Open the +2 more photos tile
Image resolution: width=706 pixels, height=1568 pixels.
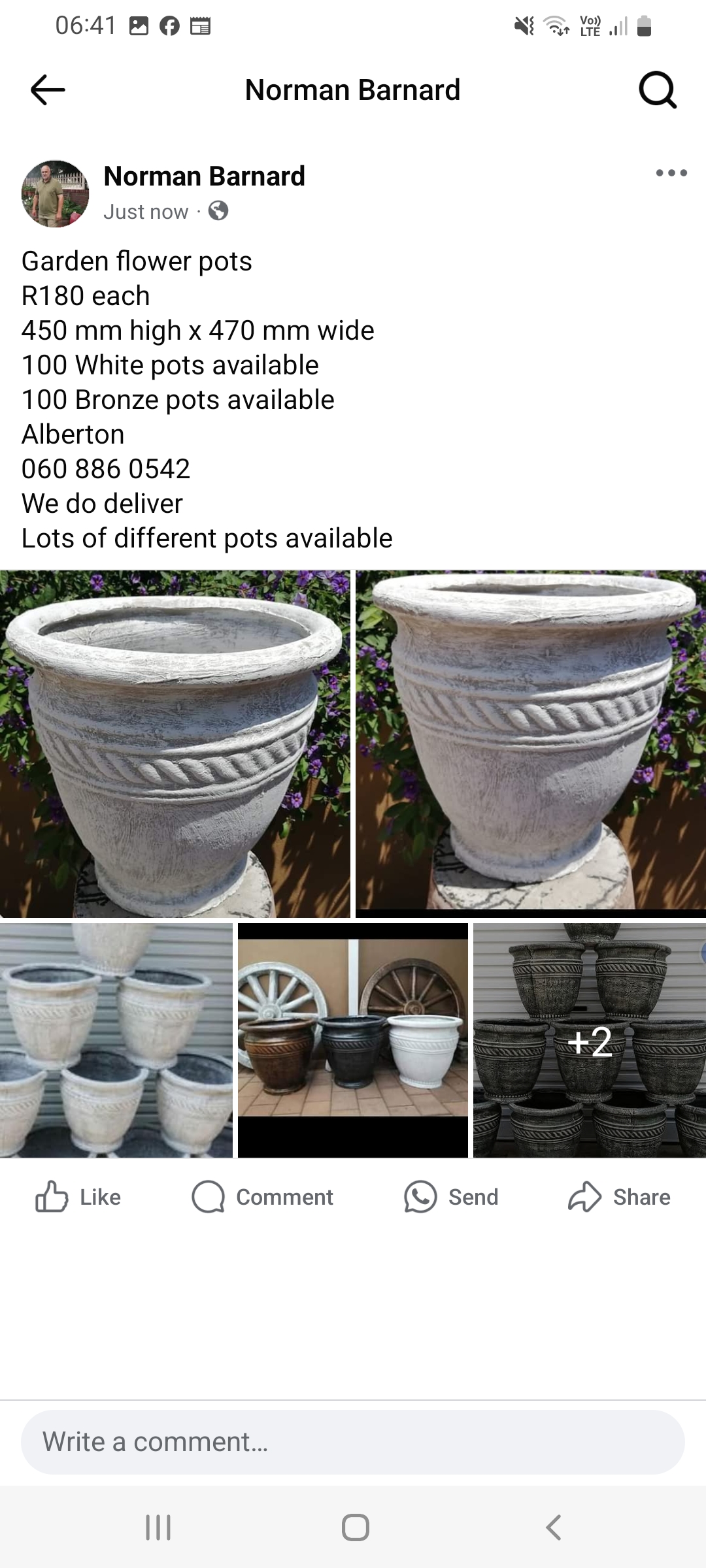(x=590, y=1040)
